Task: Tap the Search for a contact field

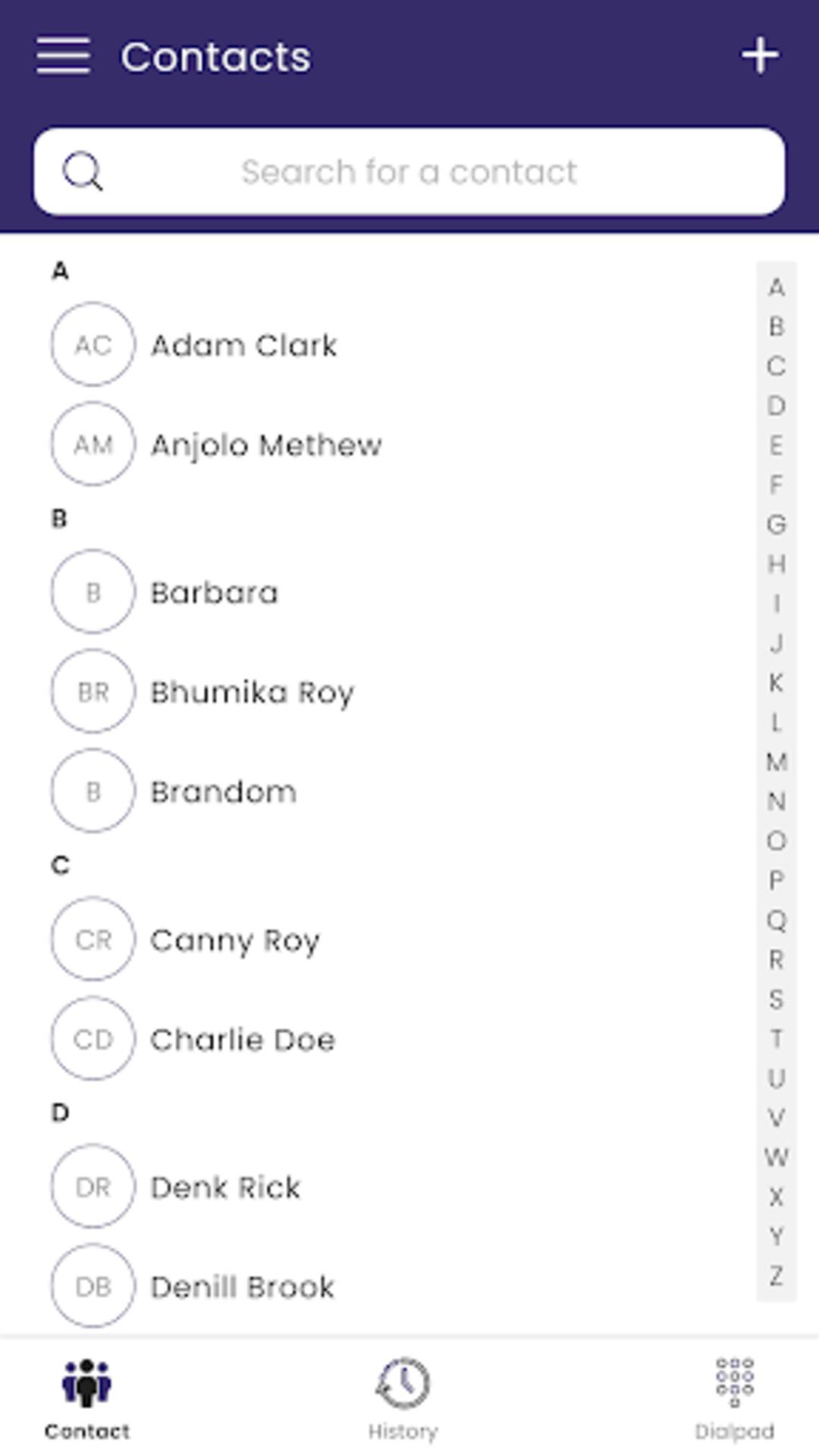Action: (409, 171)
